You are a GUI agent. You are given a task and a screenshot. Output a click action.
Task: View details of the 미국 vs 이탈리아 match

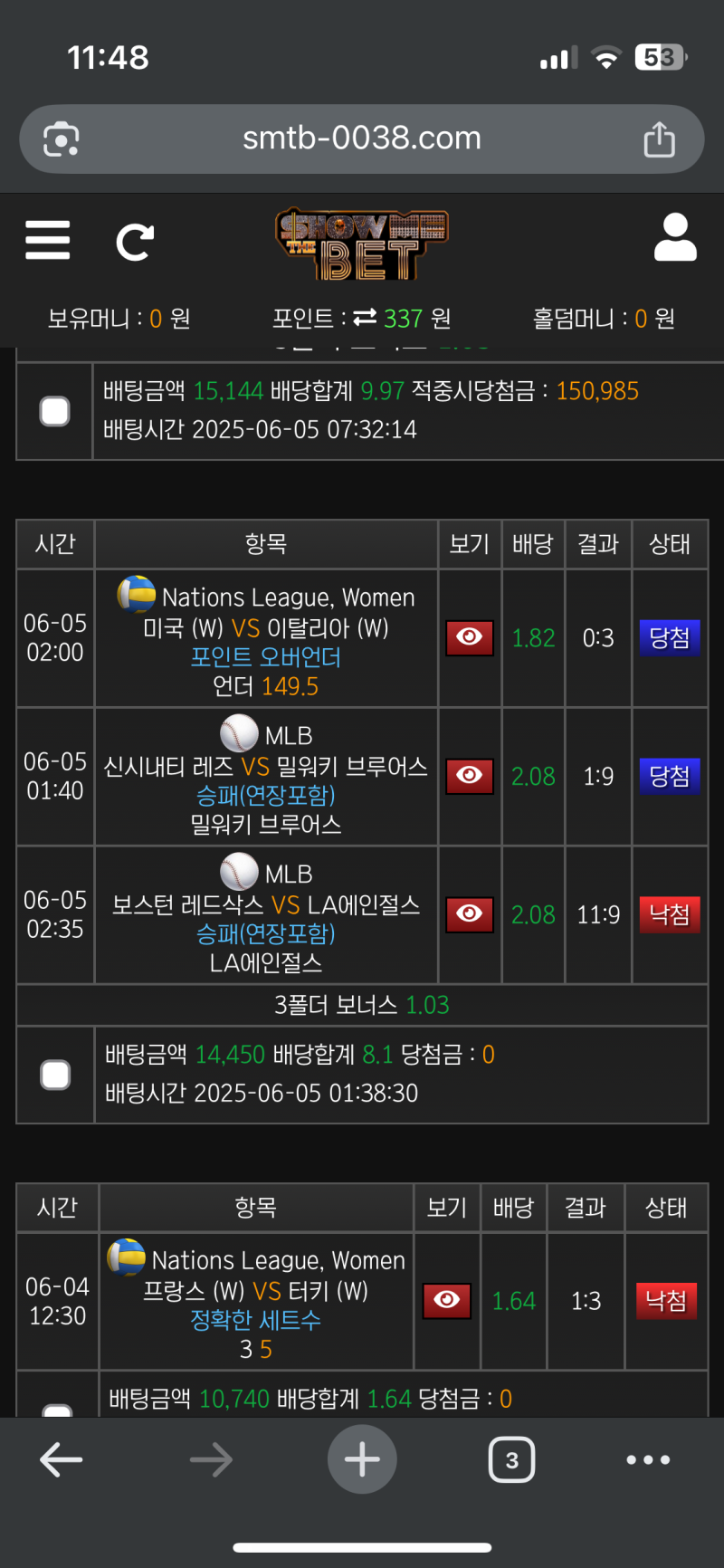(469, 637)
